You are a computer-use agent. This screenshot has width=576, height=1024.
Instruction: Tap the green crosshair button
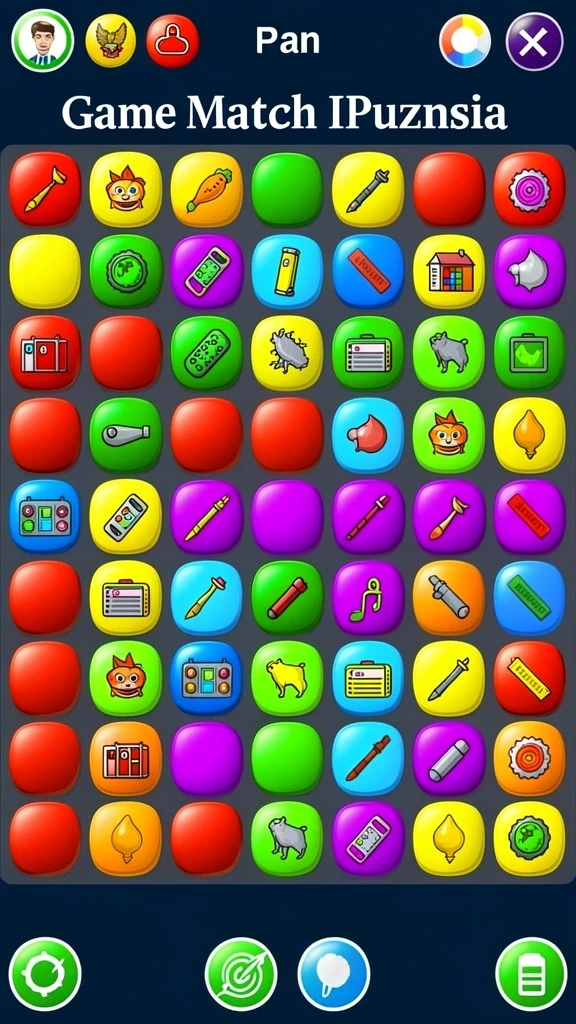coord(45,974)
